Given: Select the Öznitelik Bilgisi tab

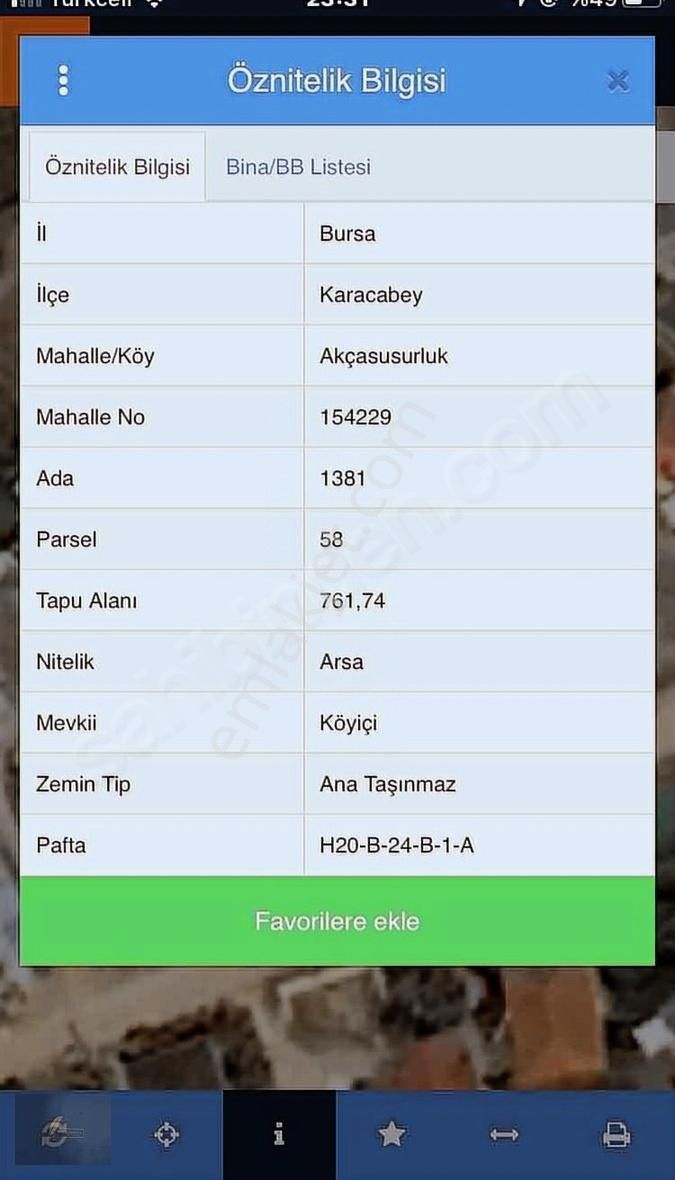Looking at the screenshot, I should click(117, 167).
